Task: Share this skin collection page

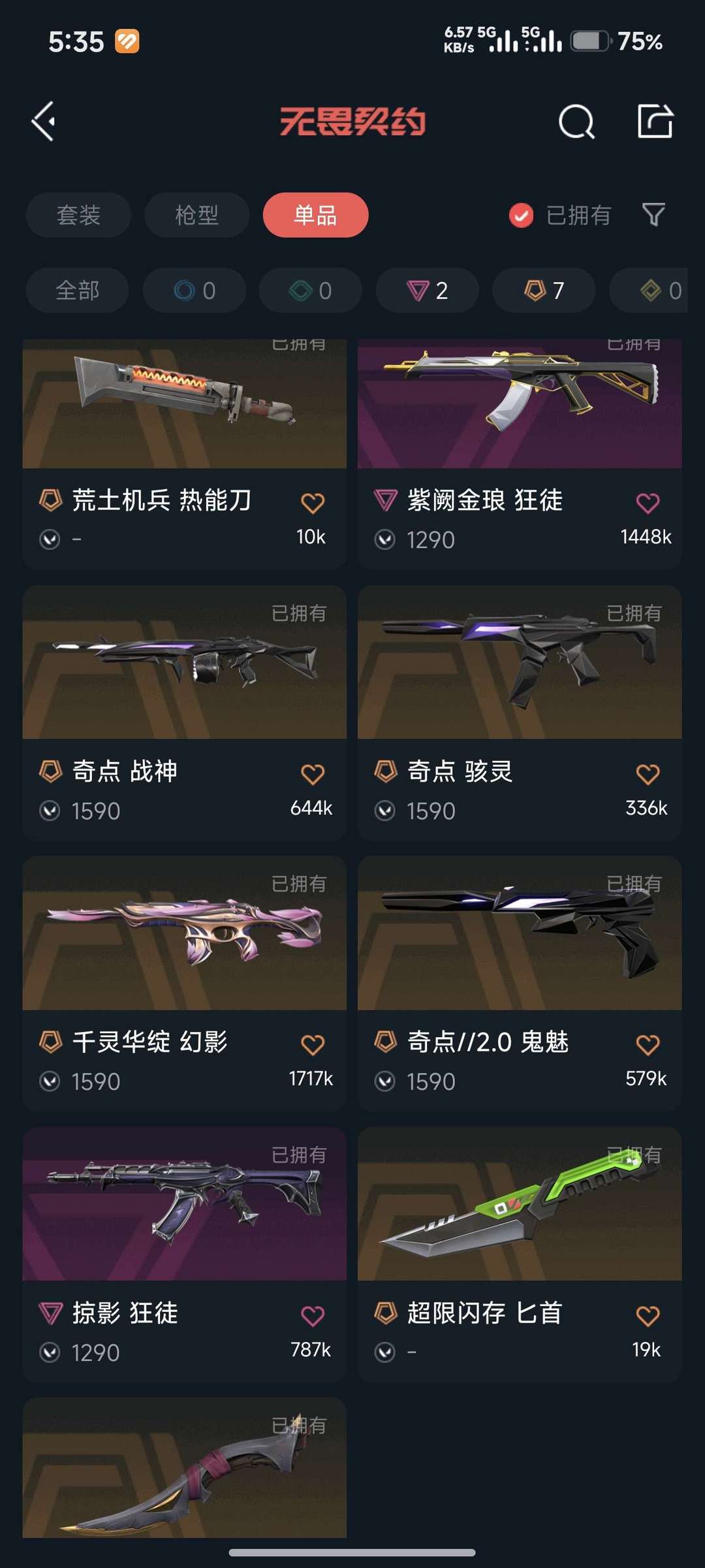Action: coord(655,121)
